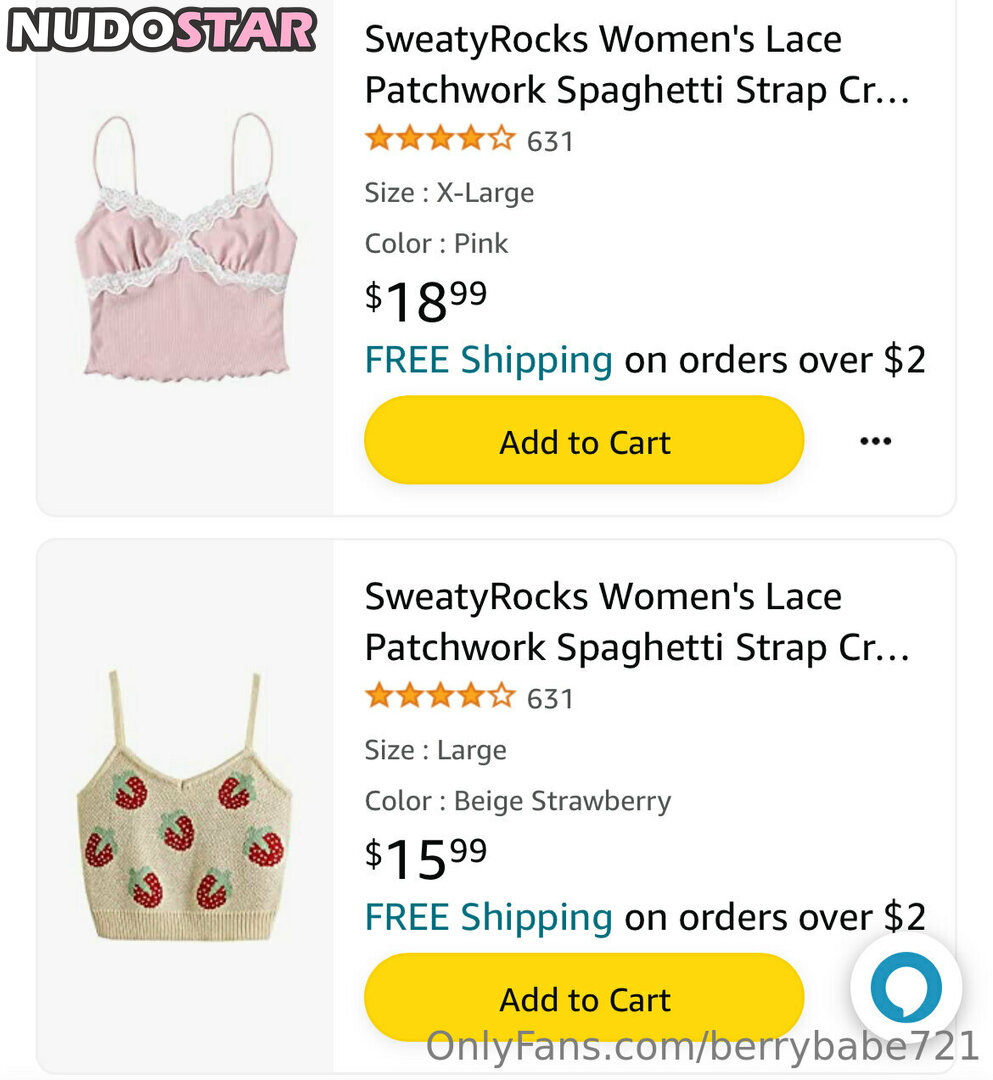The width and height of the screenshot is (993, 1080).
Task: Open the $15.99 SweatyRocks top title
Action: pos(637,622)
